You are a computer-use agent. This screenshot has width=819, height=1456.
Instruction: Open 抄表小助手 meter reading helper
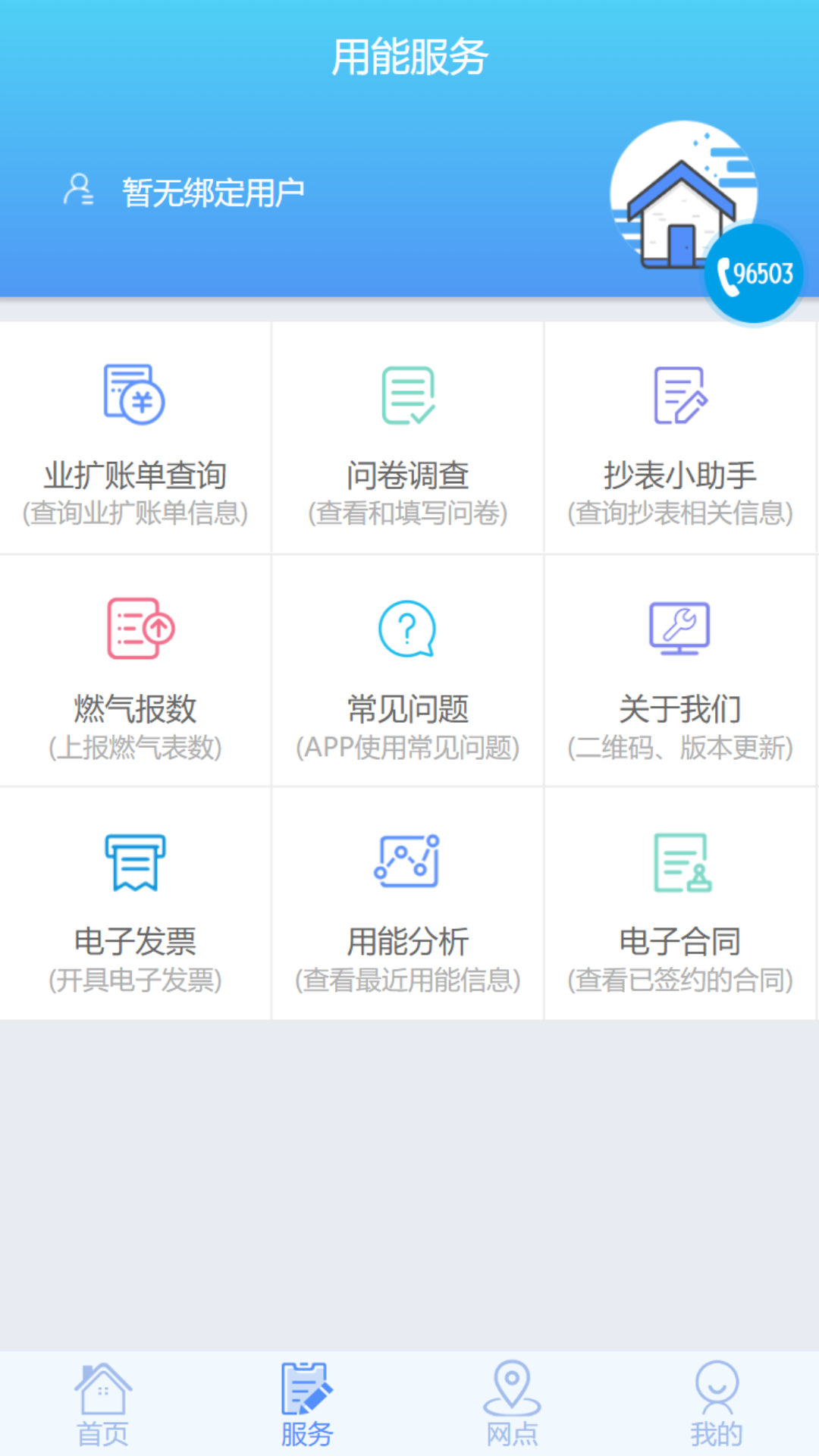(x=679, y=438)
